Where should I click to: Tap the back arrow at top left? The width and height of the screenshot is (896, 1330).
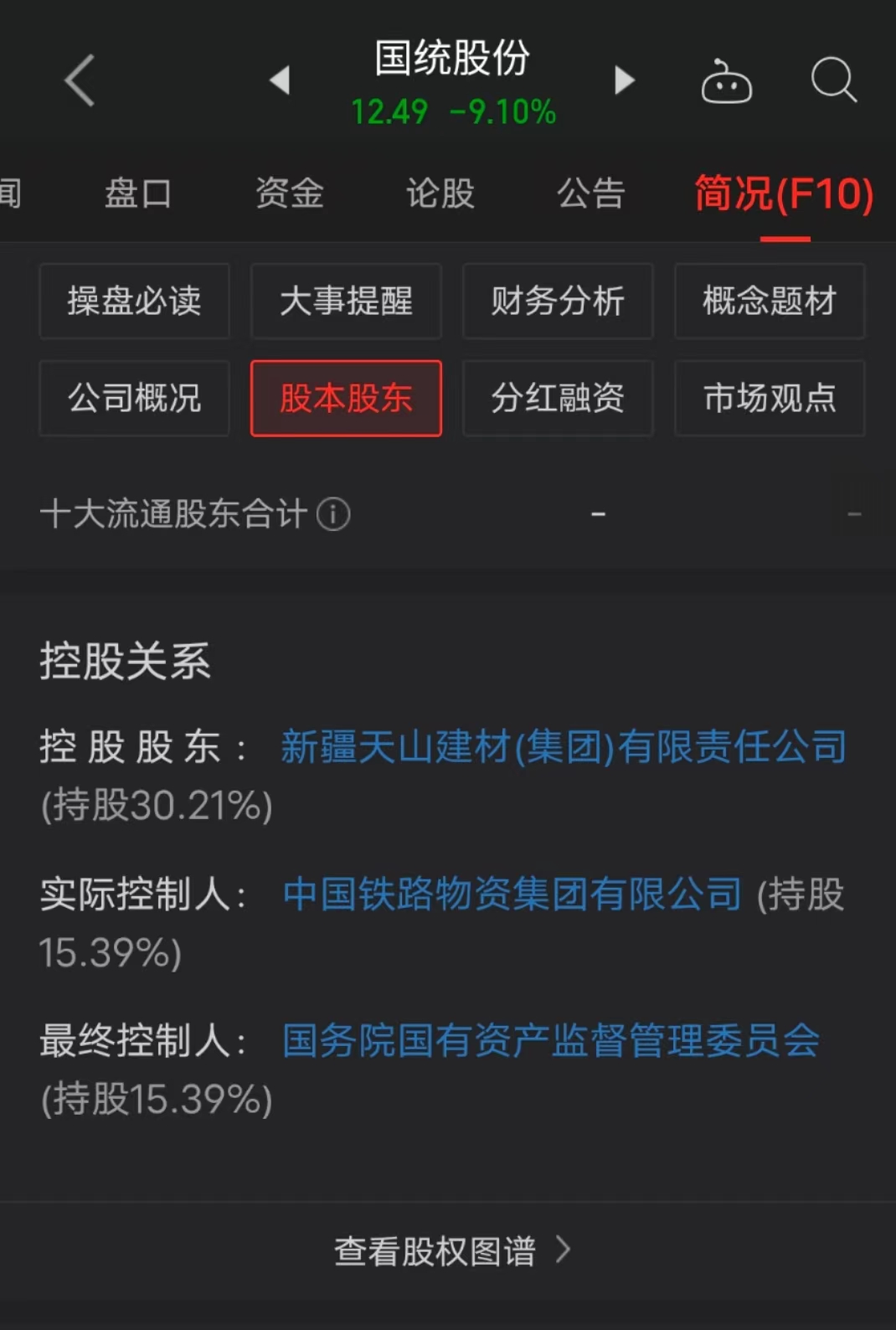click(x=77, y=80)
